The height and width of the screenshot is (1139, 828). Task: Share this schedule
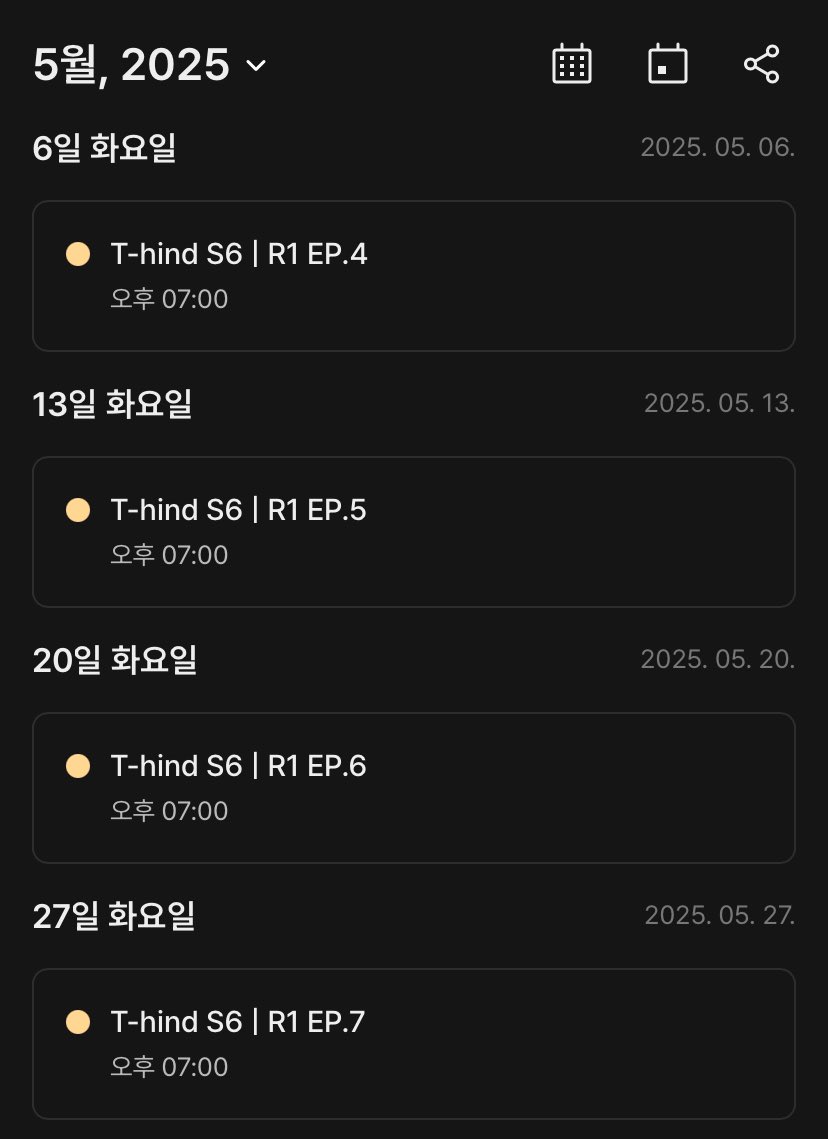tap(761, 65)
